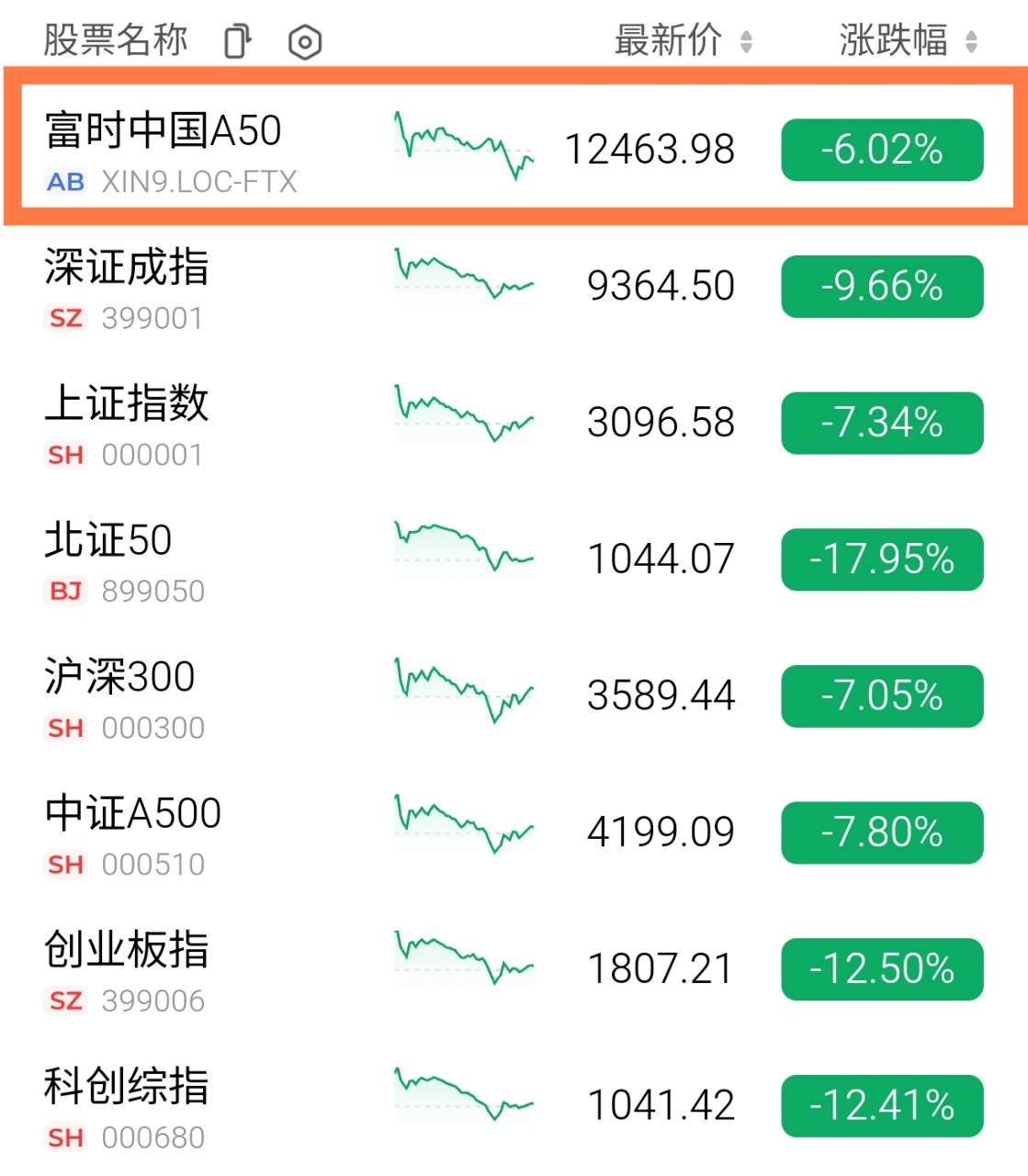The image size is (1028, 1176).
Task: Sort the list by 最新价
Action: pyautogui.click(x=683, y=40)
